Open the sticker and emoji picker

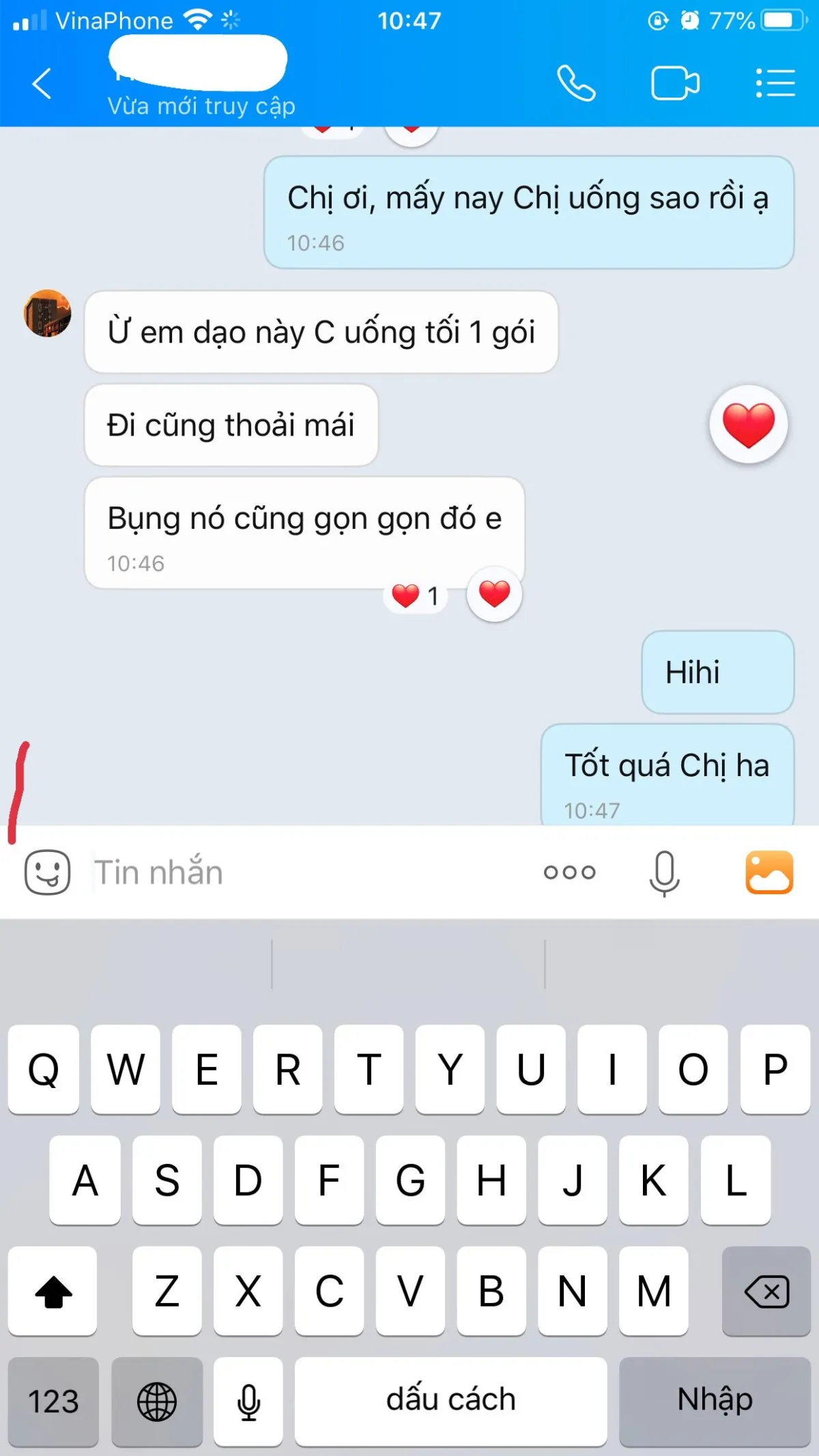[47, 872]
